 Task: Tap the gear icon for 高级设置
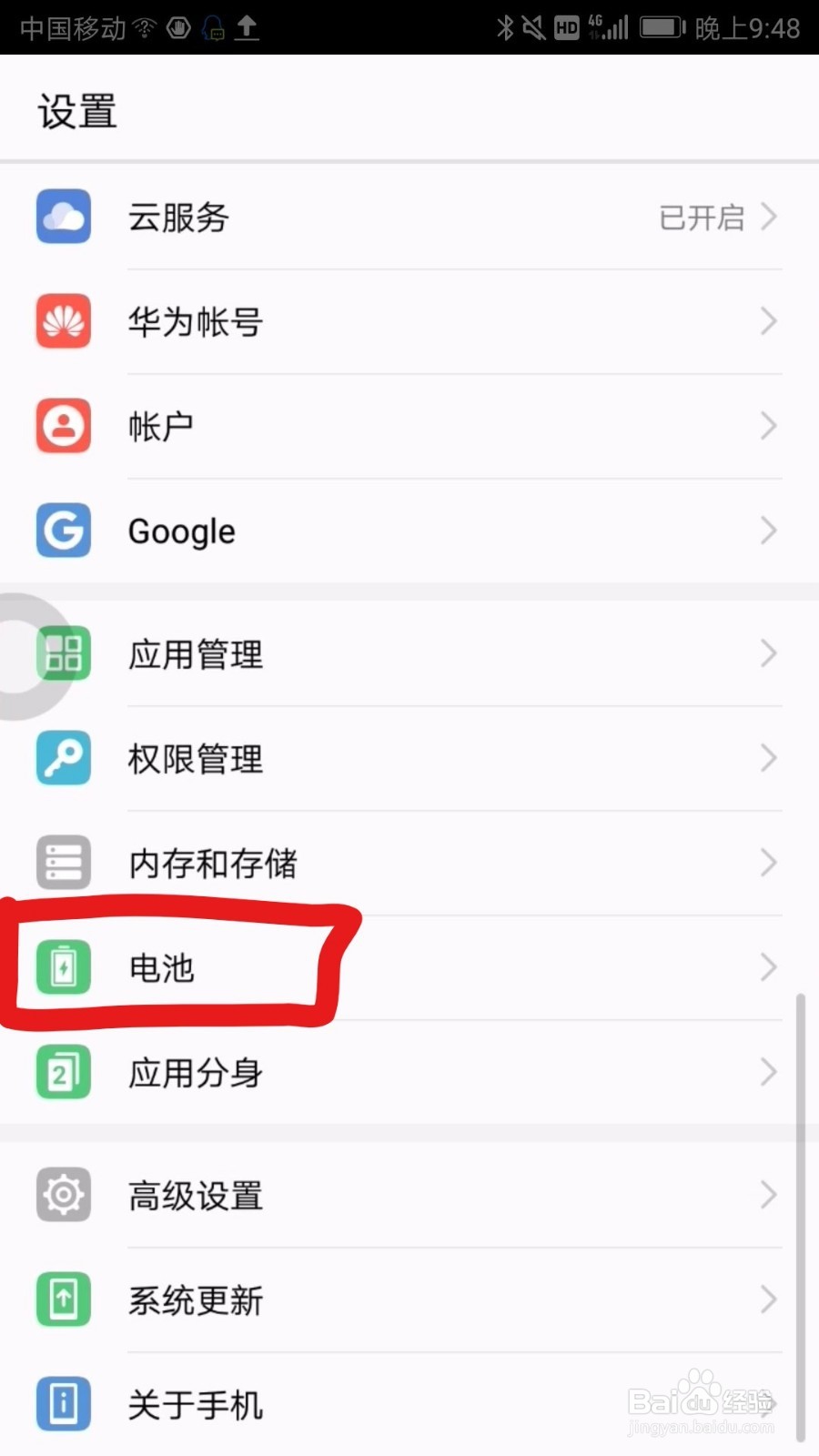[x=62, y=1195]
